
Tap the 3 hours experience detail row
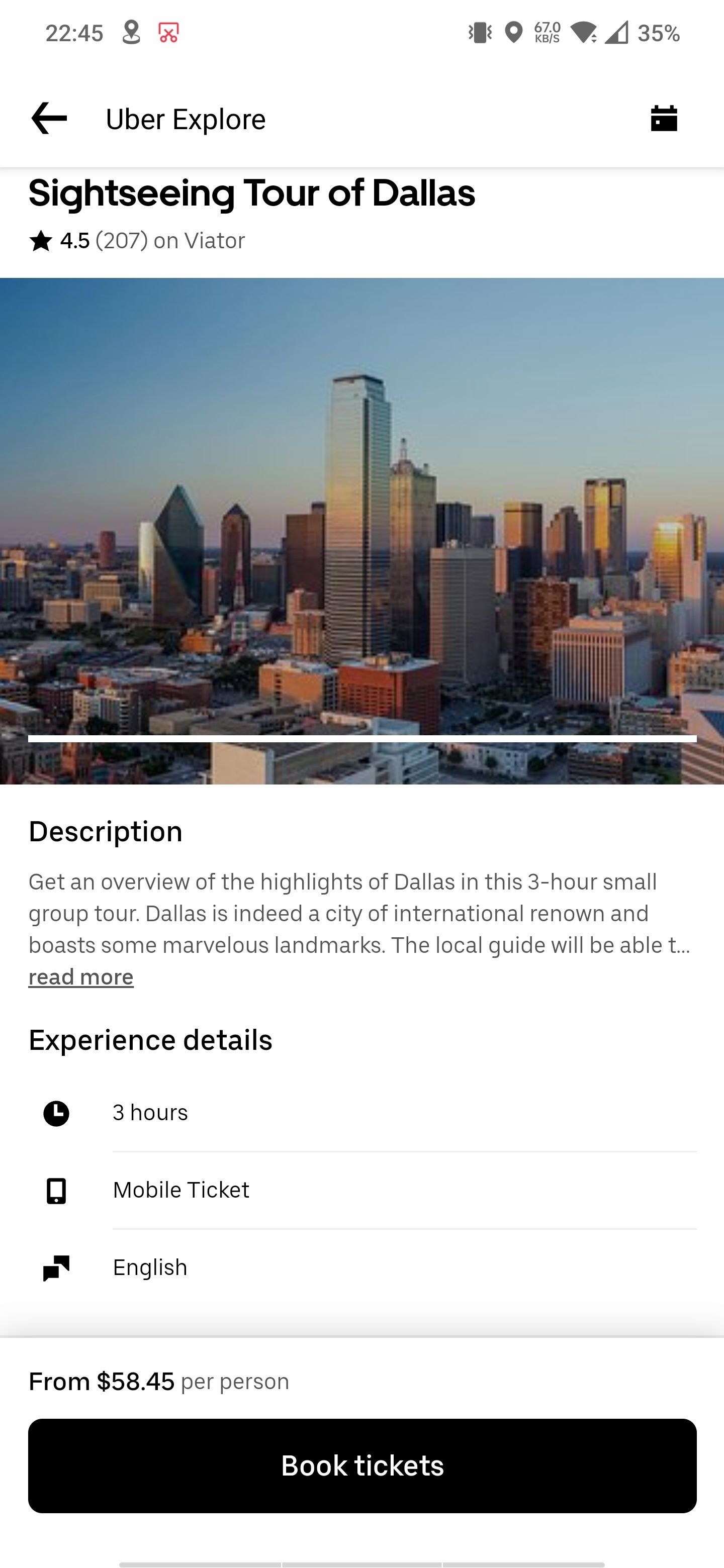coord(150,1112)
